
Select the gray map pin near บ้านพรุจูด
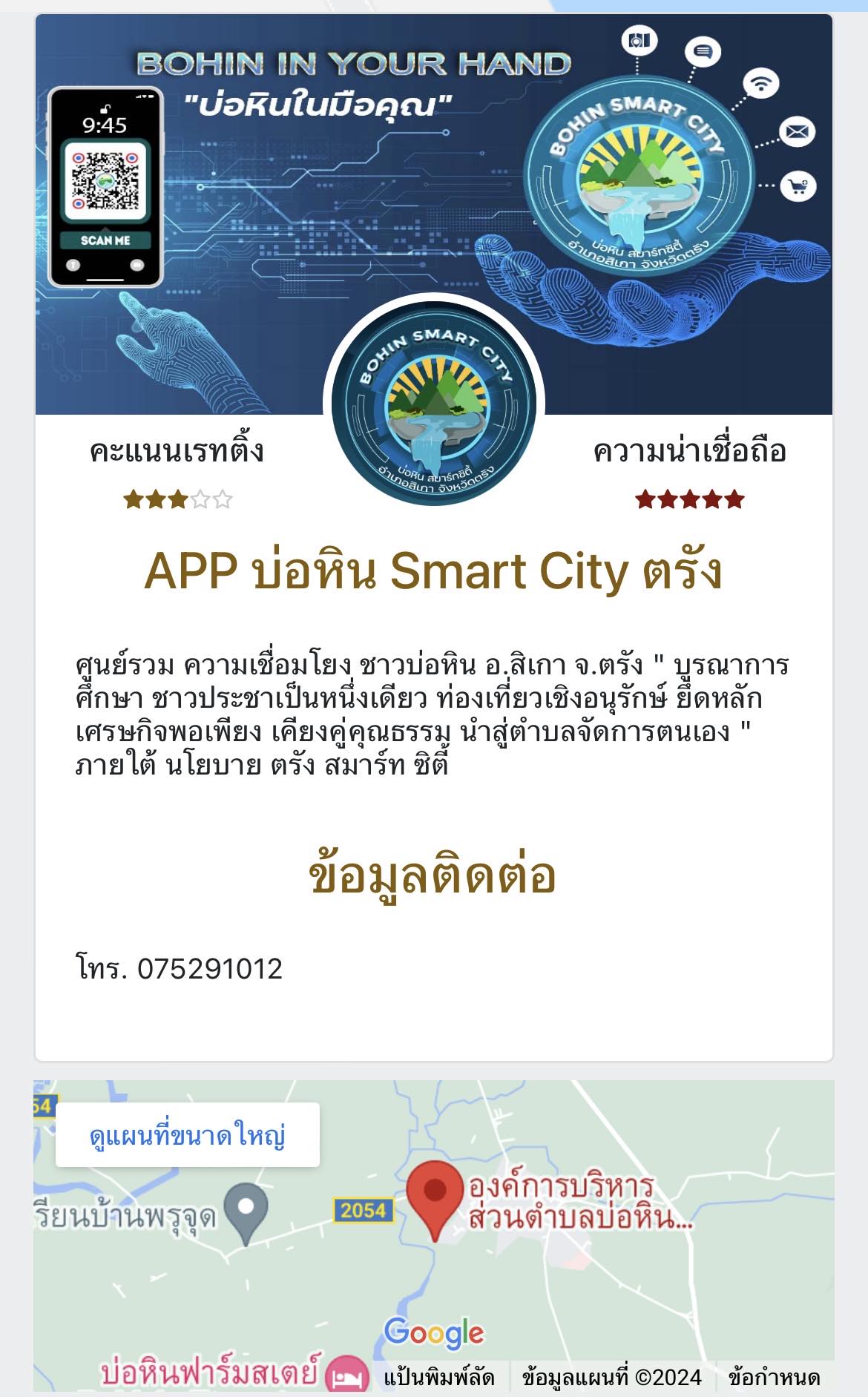tap(246, 1213)
